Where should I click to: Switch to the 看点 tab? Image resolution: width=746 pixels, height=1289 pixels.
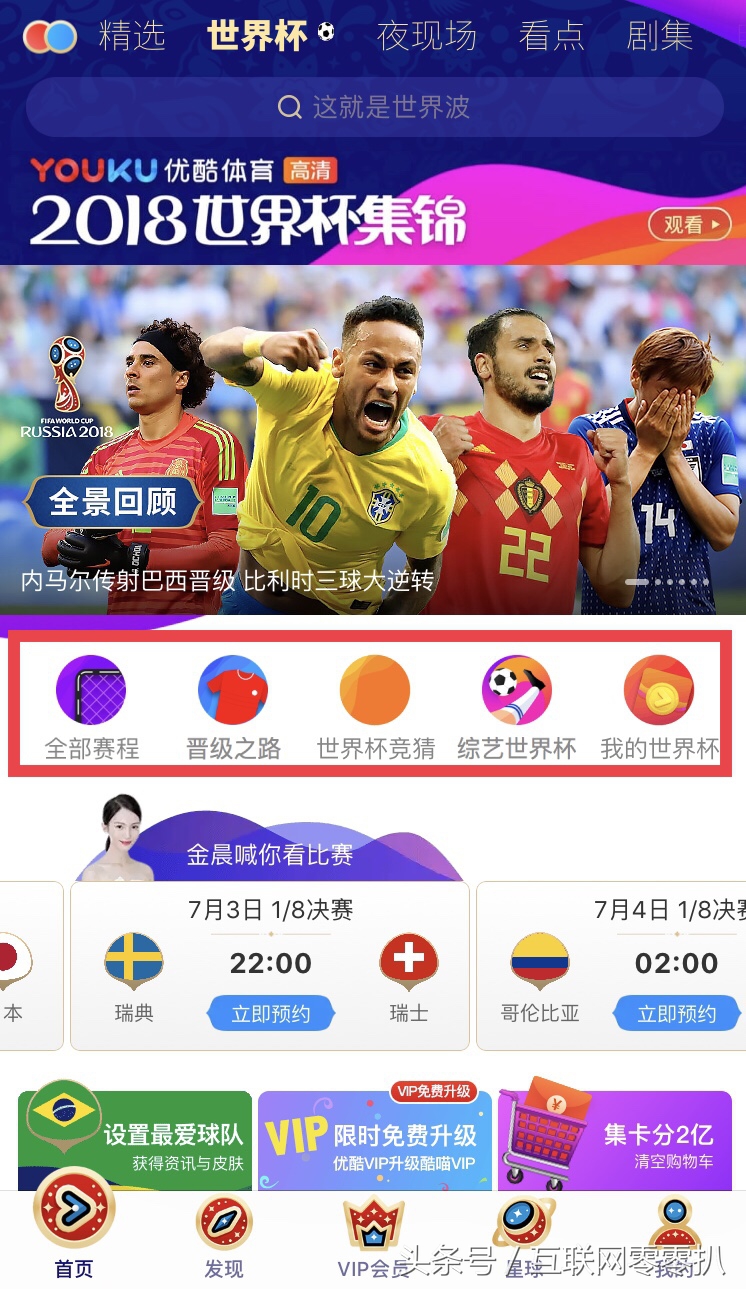click(x=551, y=37)
